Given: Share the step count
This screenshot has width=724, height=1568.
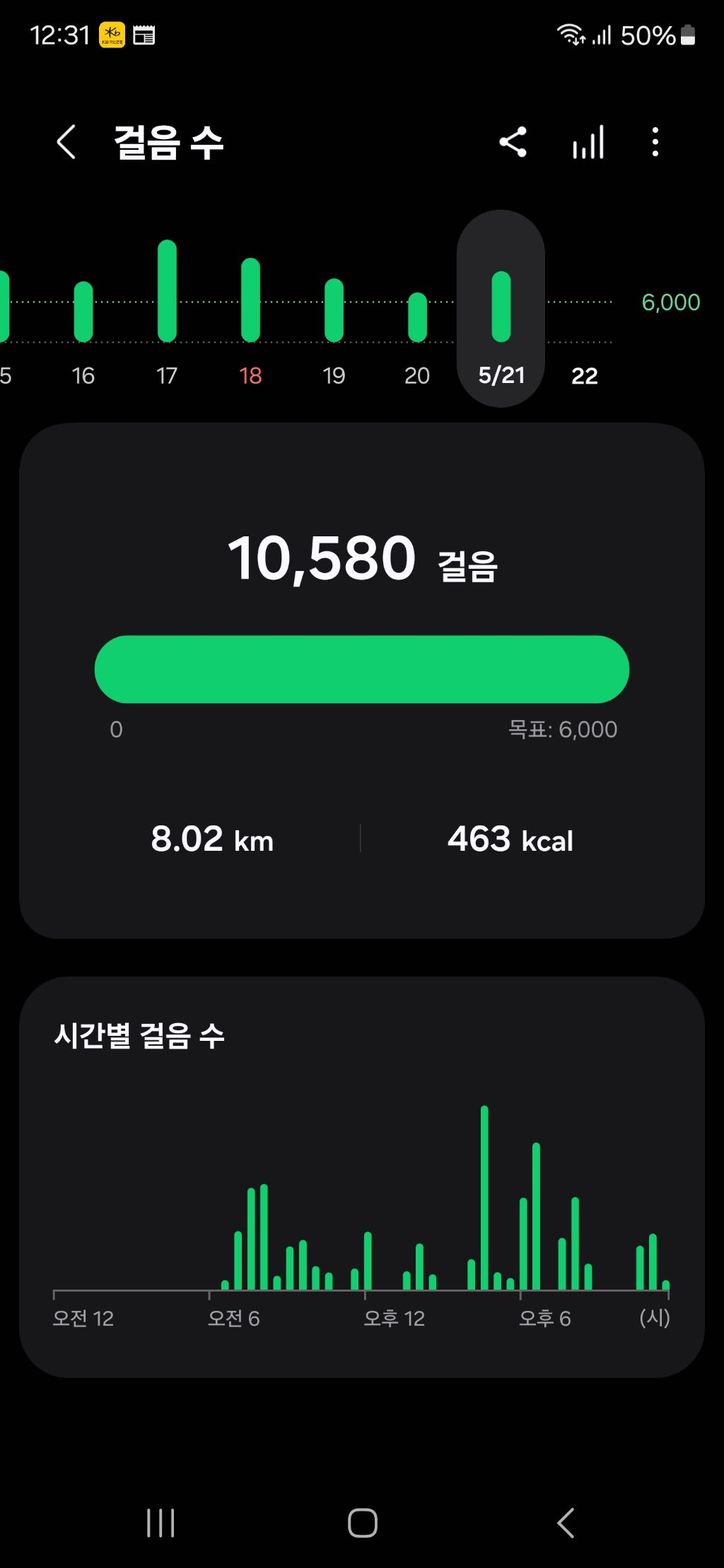Looking at the screenshot, I should click(513, 142).
